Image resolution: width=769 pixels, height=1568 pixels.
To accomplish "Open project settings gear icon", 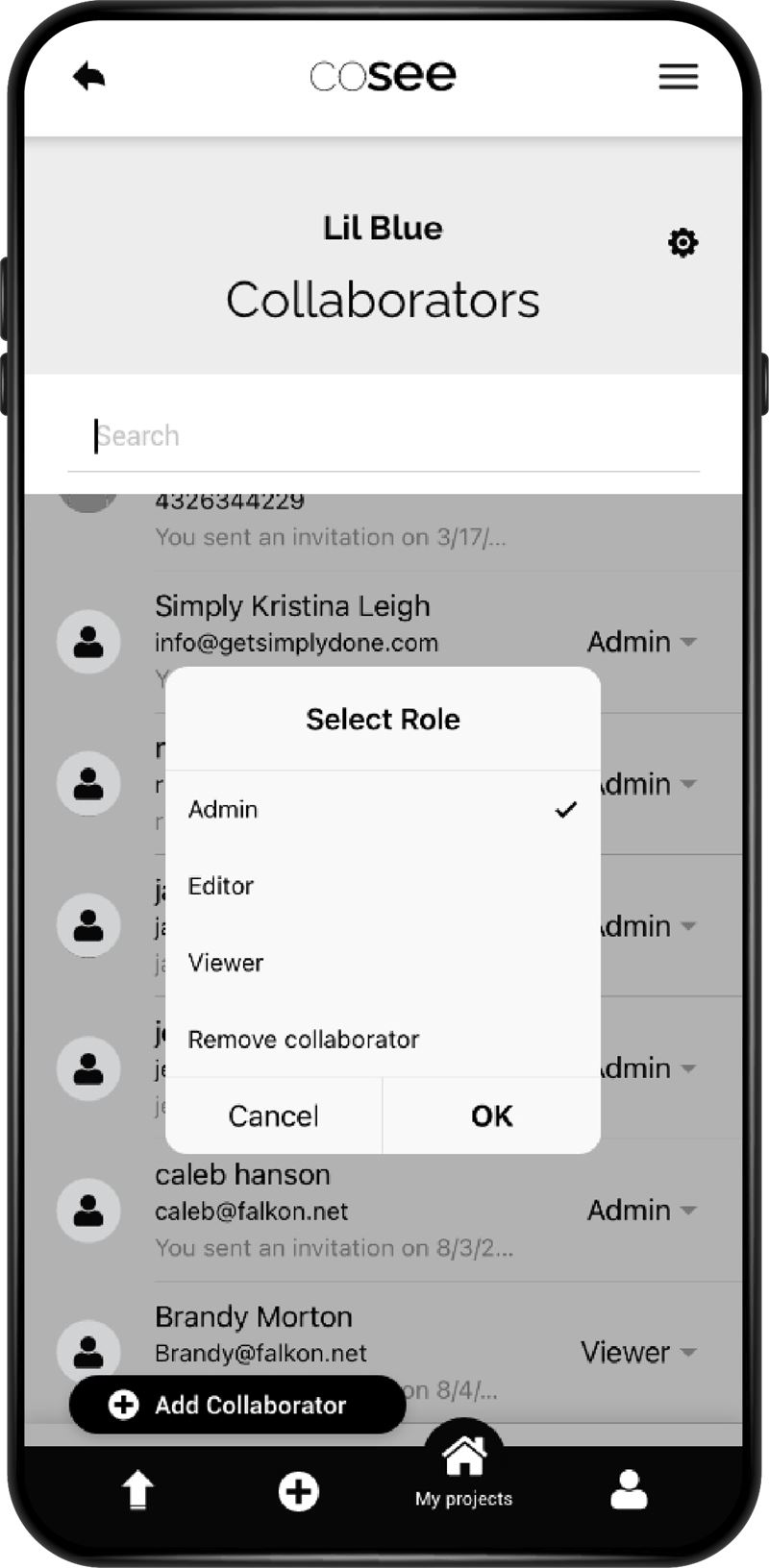I will pos(682,242).
